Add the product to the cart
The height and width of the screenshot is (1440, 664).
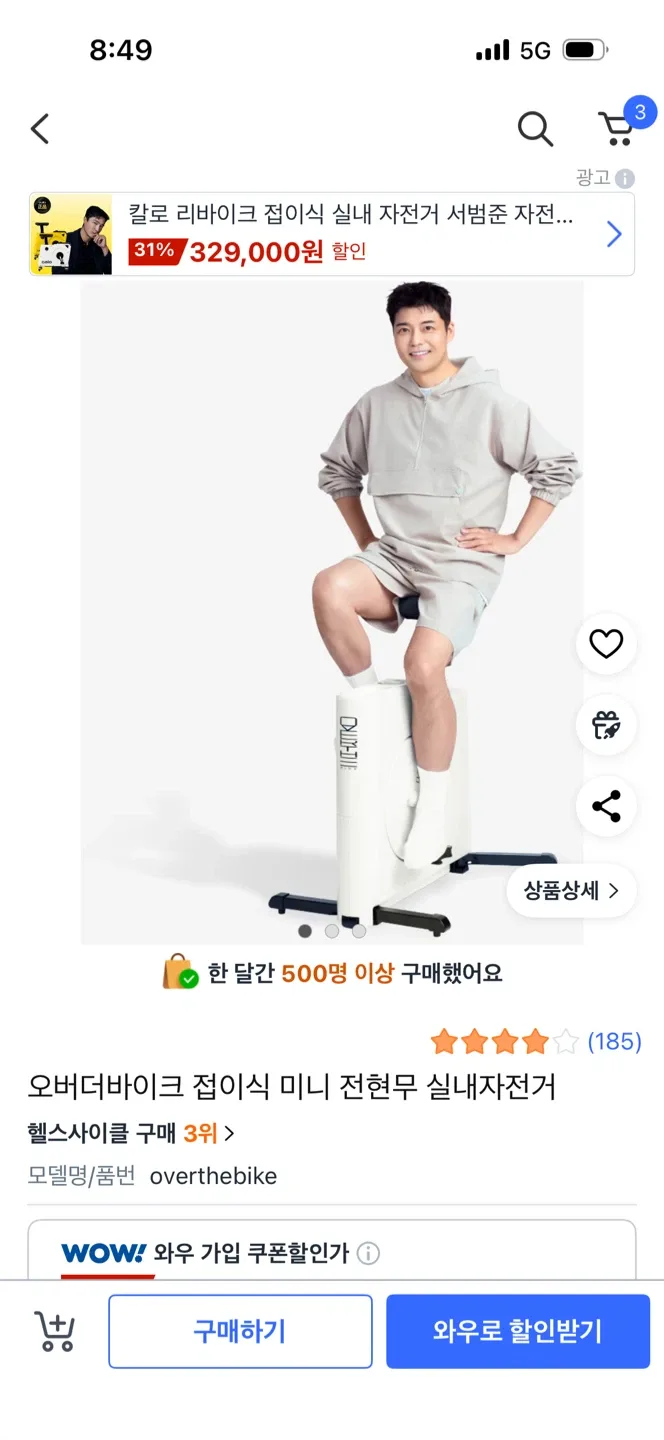coord(55,1331)
